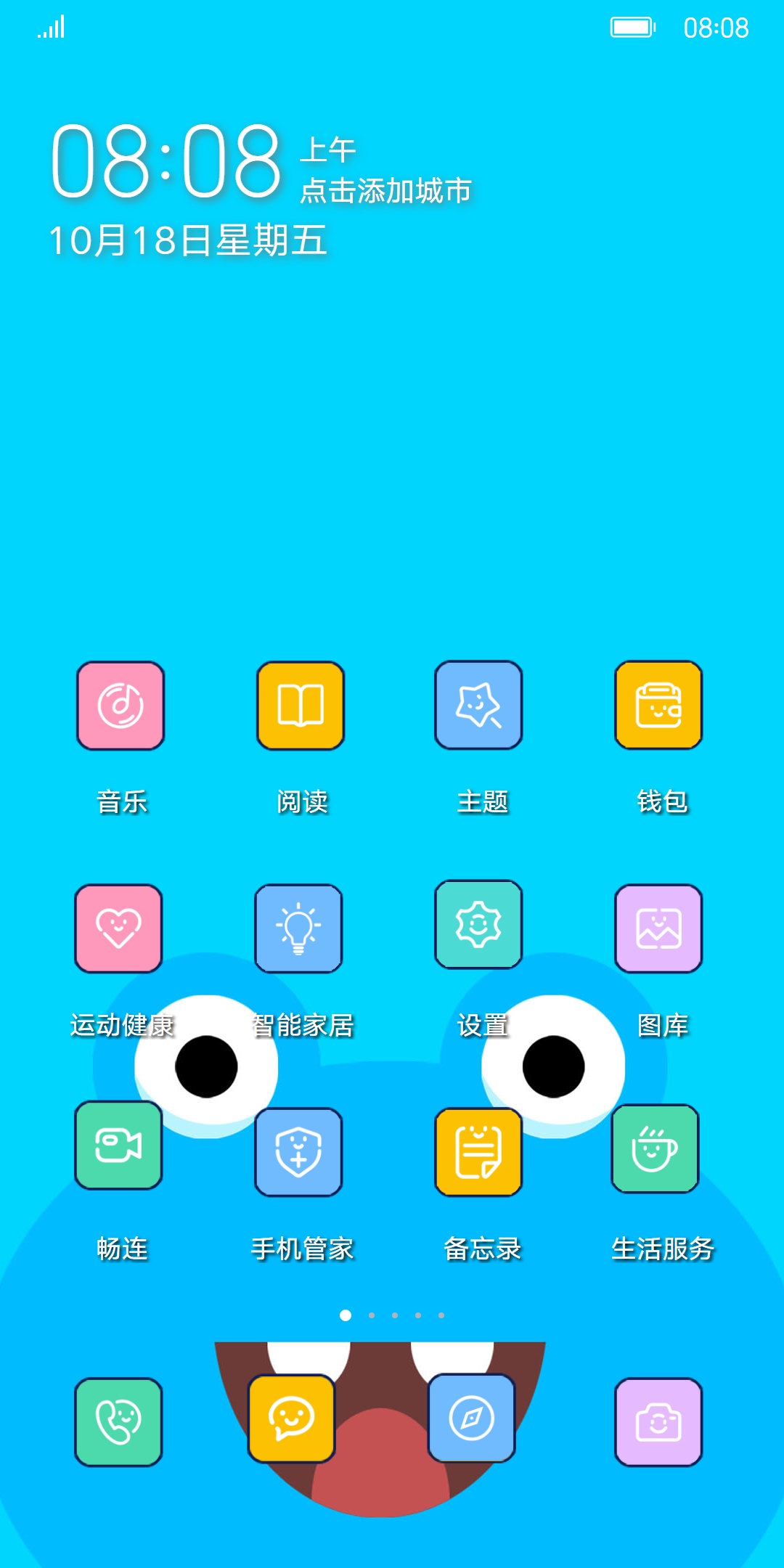Open 设置 settings
Image resolution: width=784 pixels, height=1568 pixels.
(x=478, y=924)
